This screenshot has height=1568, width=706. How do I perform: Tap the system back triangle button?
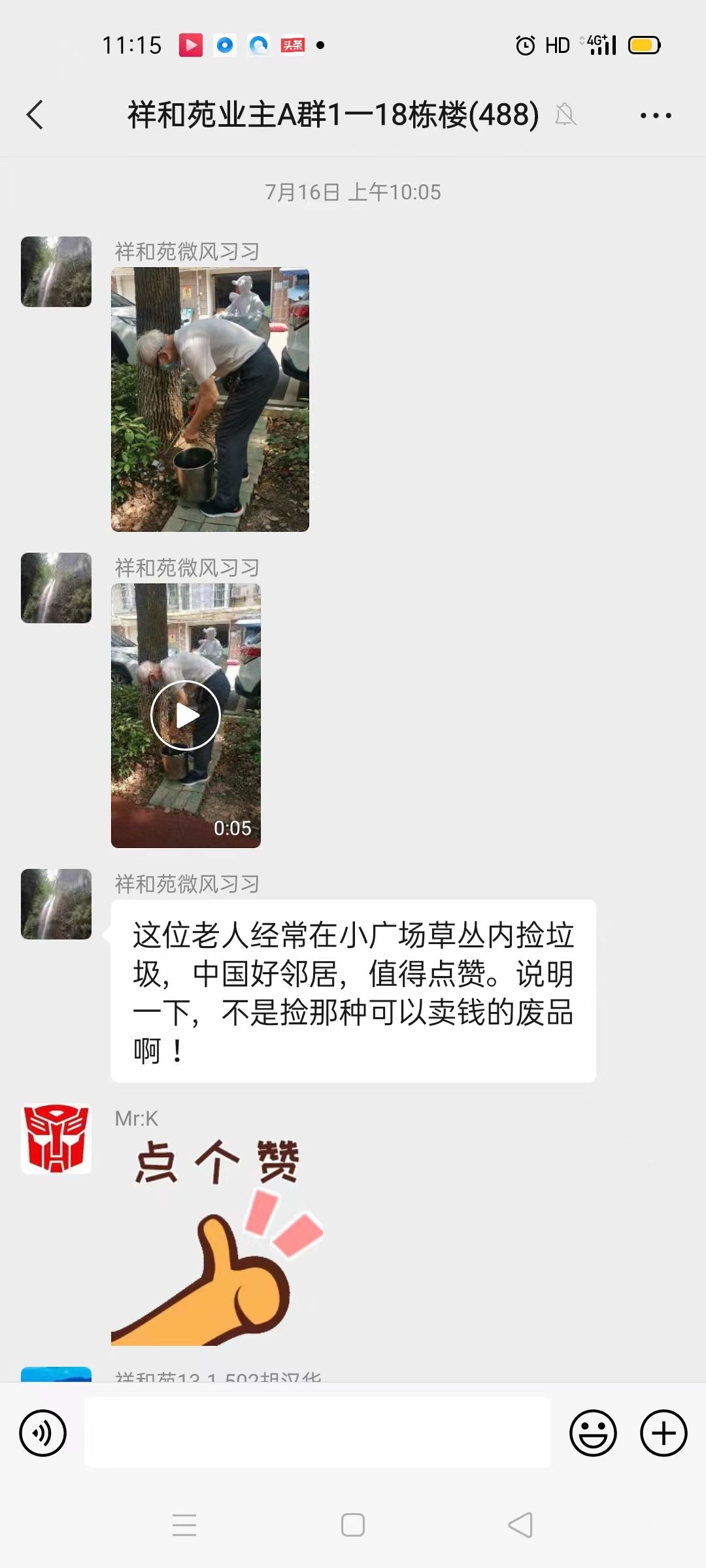click(x=520, y=1525)
